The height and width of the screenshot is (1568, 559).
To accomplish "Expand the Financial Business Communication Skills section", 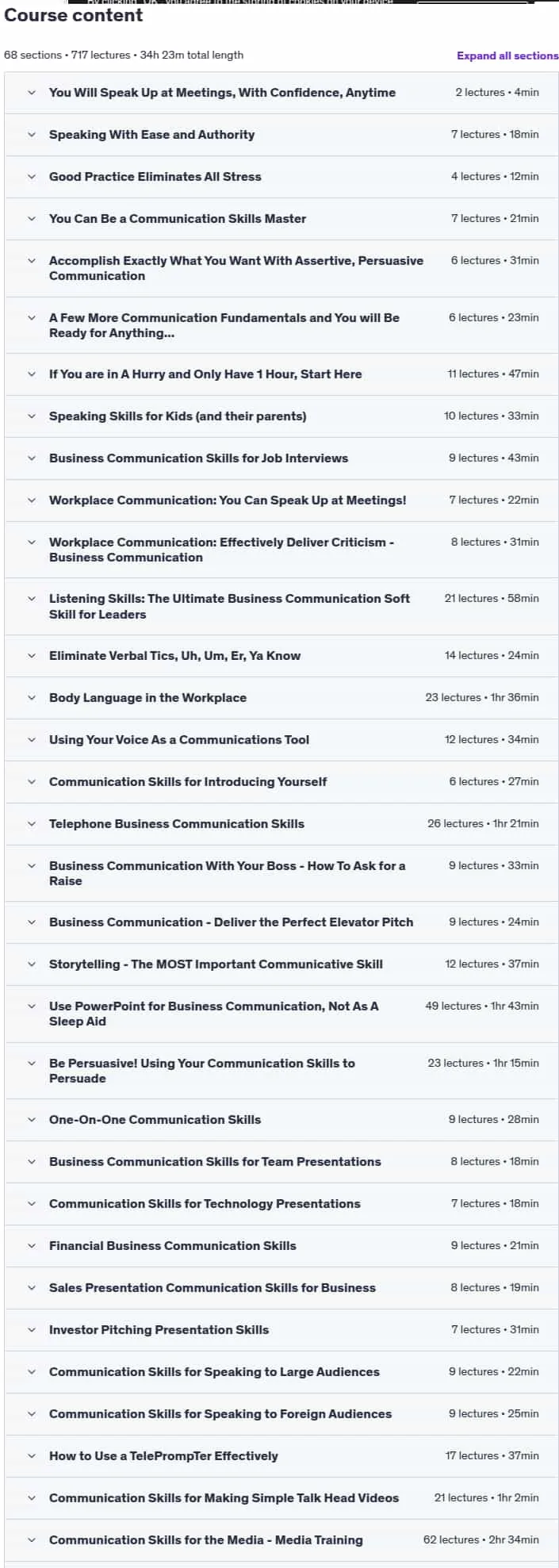I will tap(281, 1246).
